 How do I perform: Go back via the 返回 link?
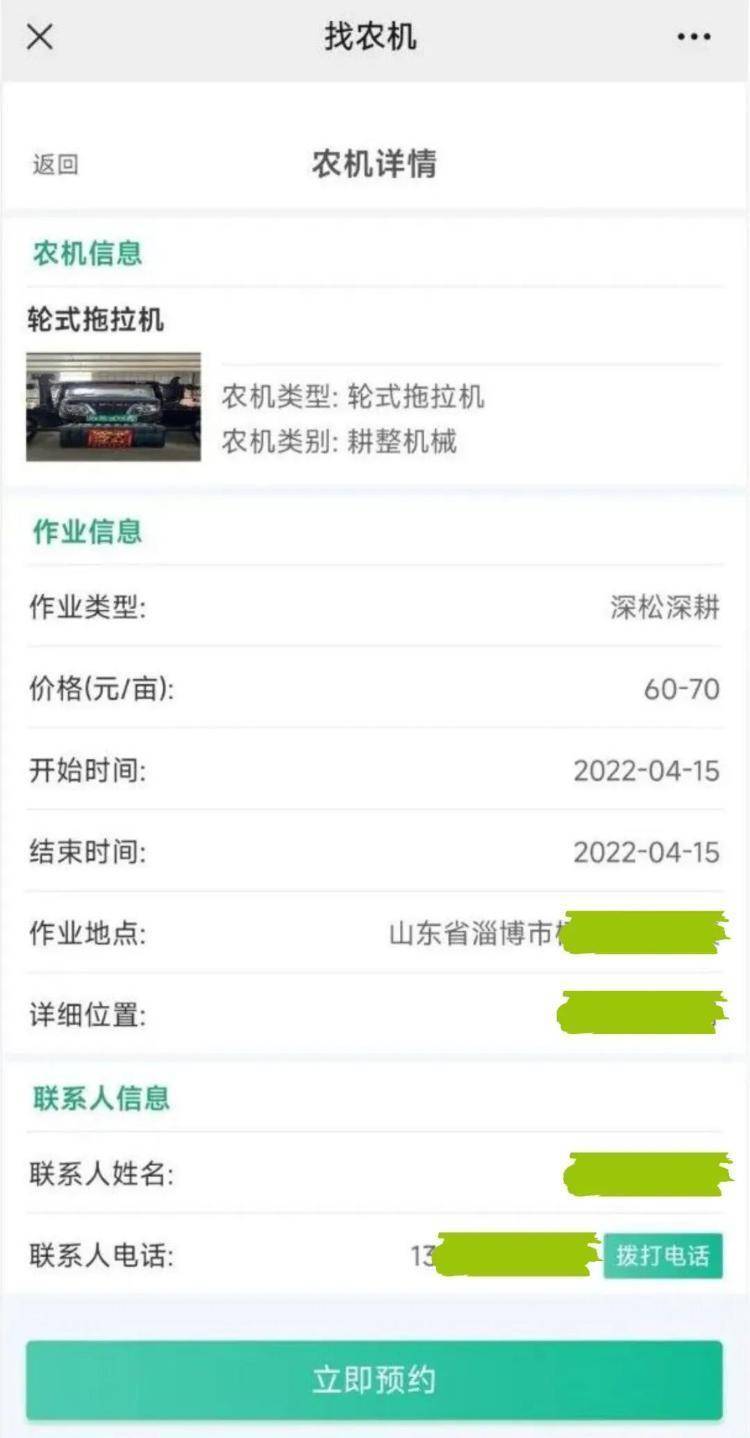coord(55,165)
